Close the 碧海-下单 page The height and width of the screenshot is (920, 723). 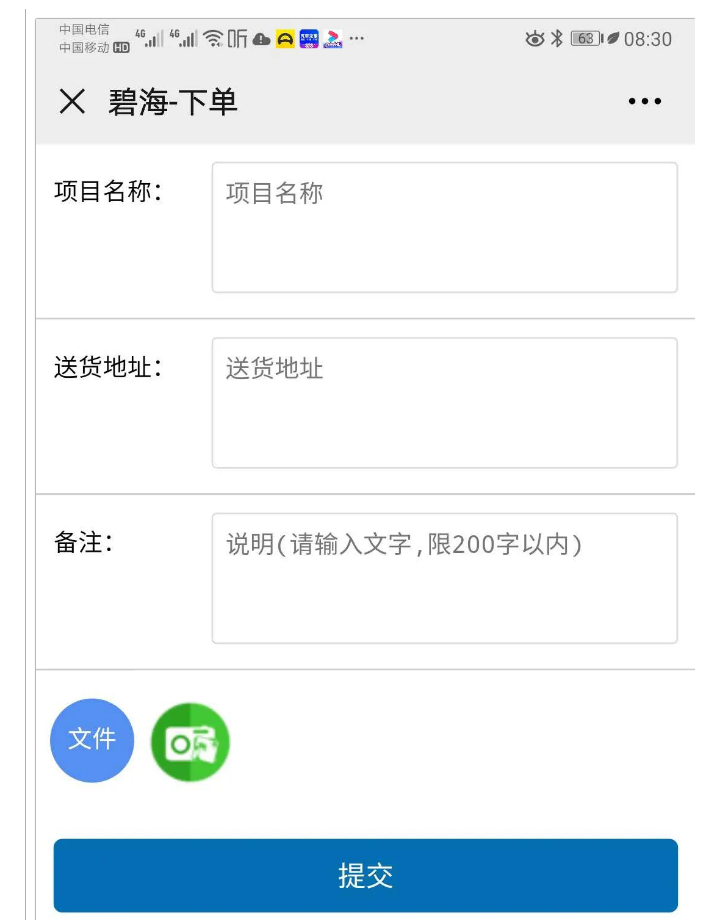(72, 102)
